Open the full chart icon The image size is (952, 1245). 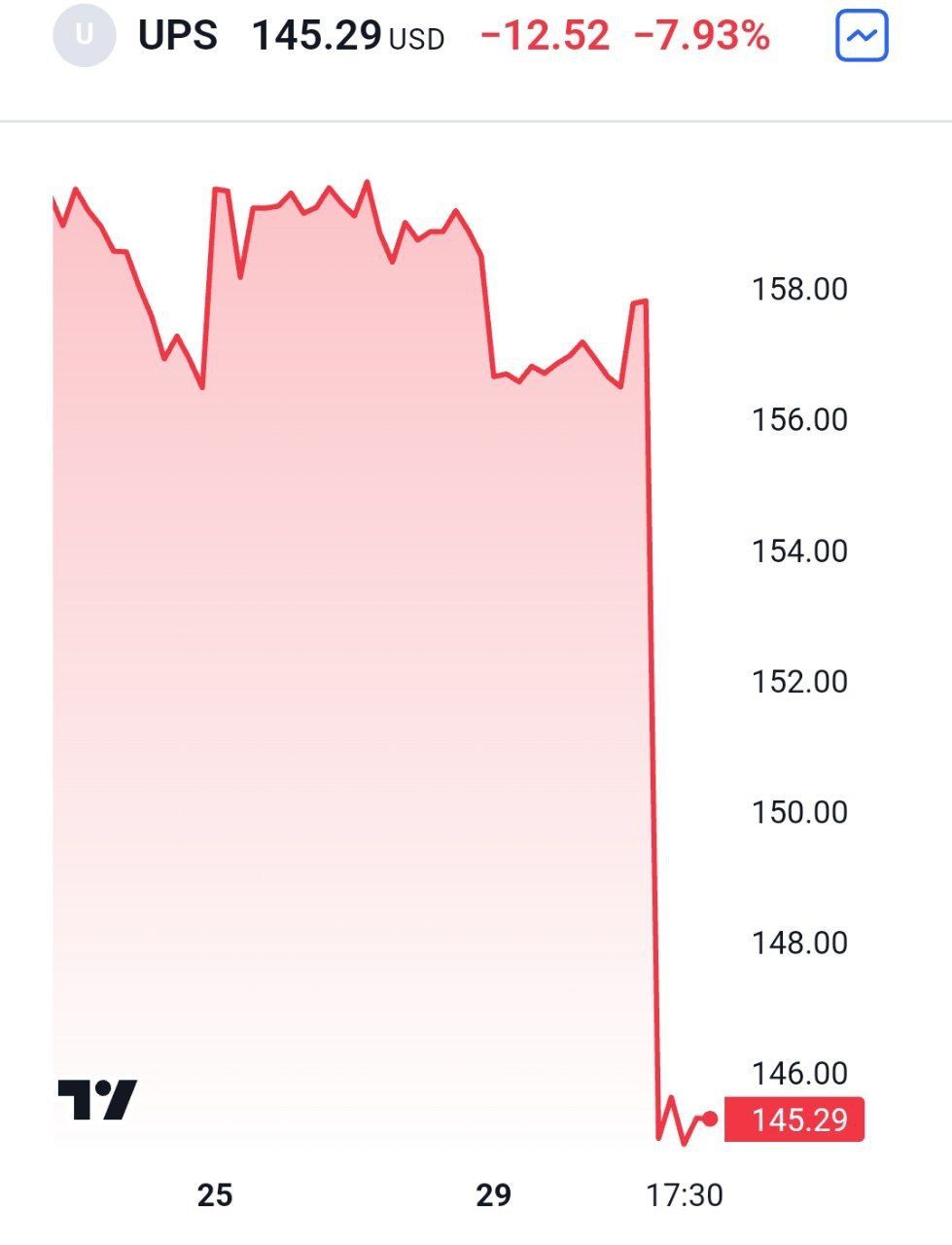[x=862, y=36]
